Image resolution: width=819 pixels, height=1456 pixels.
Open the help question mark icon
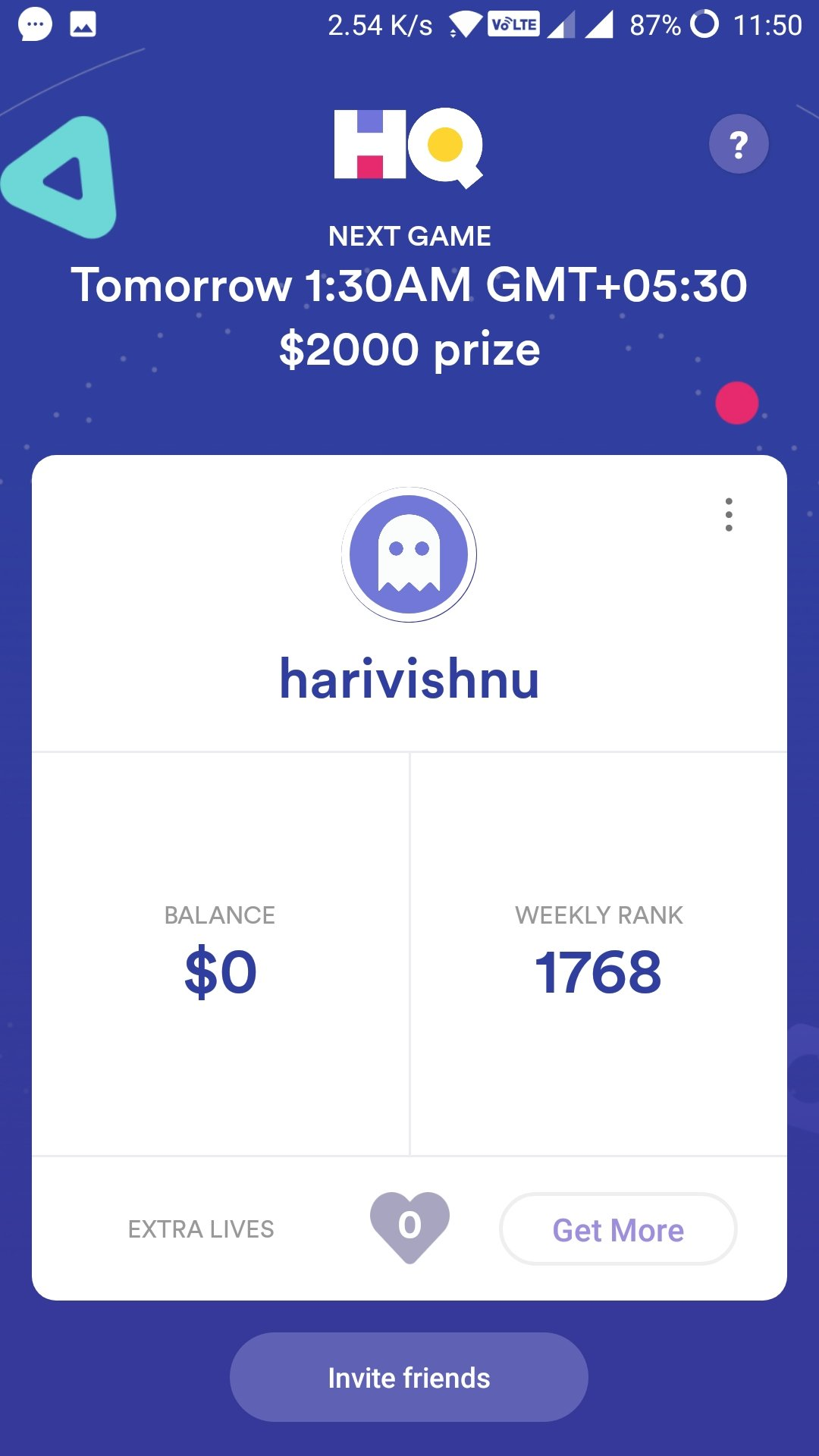click(x=739, y=144)
